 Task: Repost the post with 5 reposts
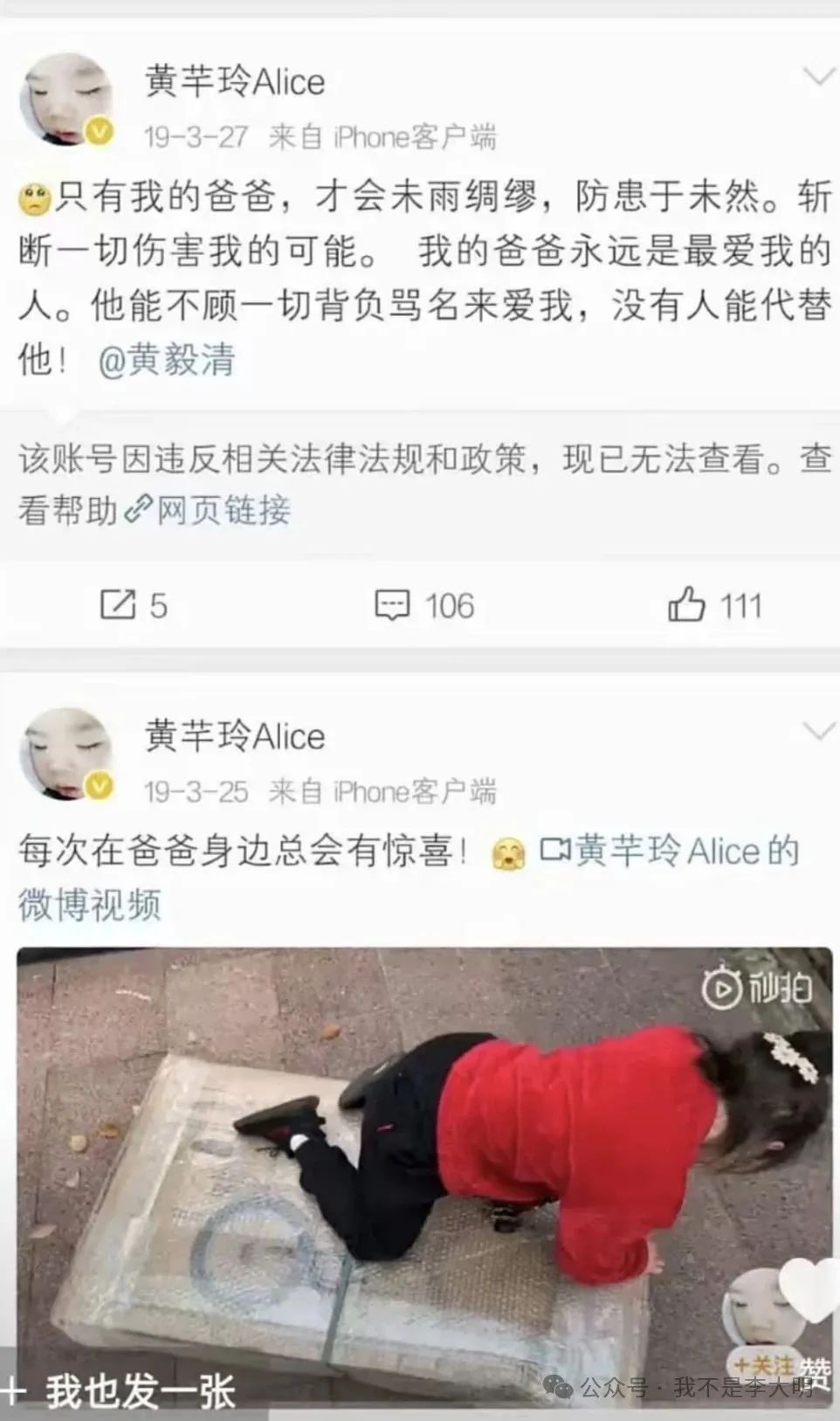133,605
